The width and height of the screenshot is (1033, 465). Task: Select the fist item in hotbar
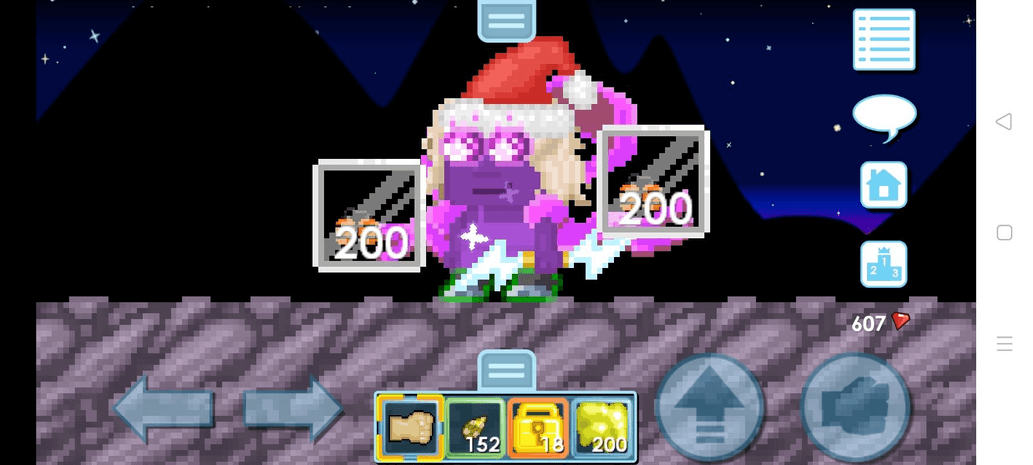pos(410,426)
